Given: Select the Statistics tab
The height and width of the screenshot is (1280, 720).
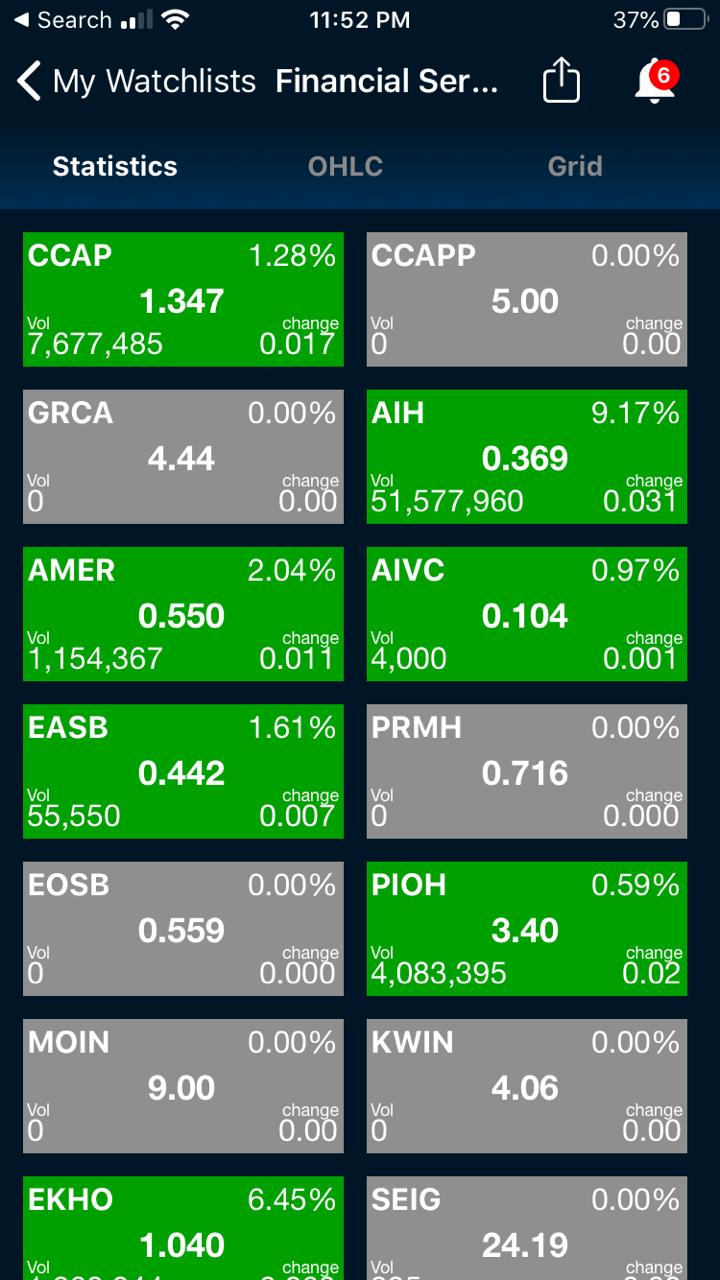Looking at the screenshot, I should (115, 166).
